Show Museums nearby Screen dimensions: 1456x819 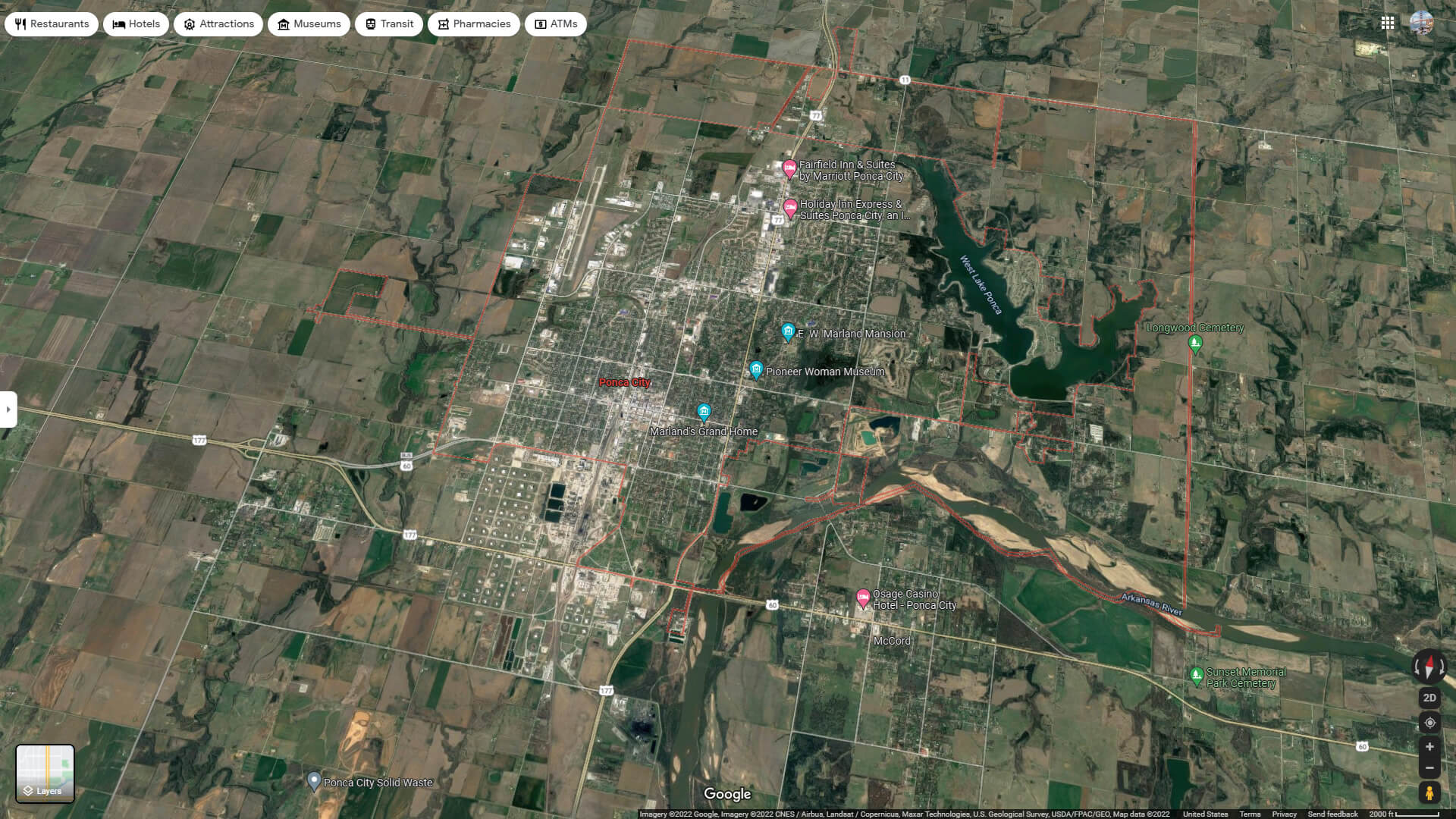click(x=309, y=24)
